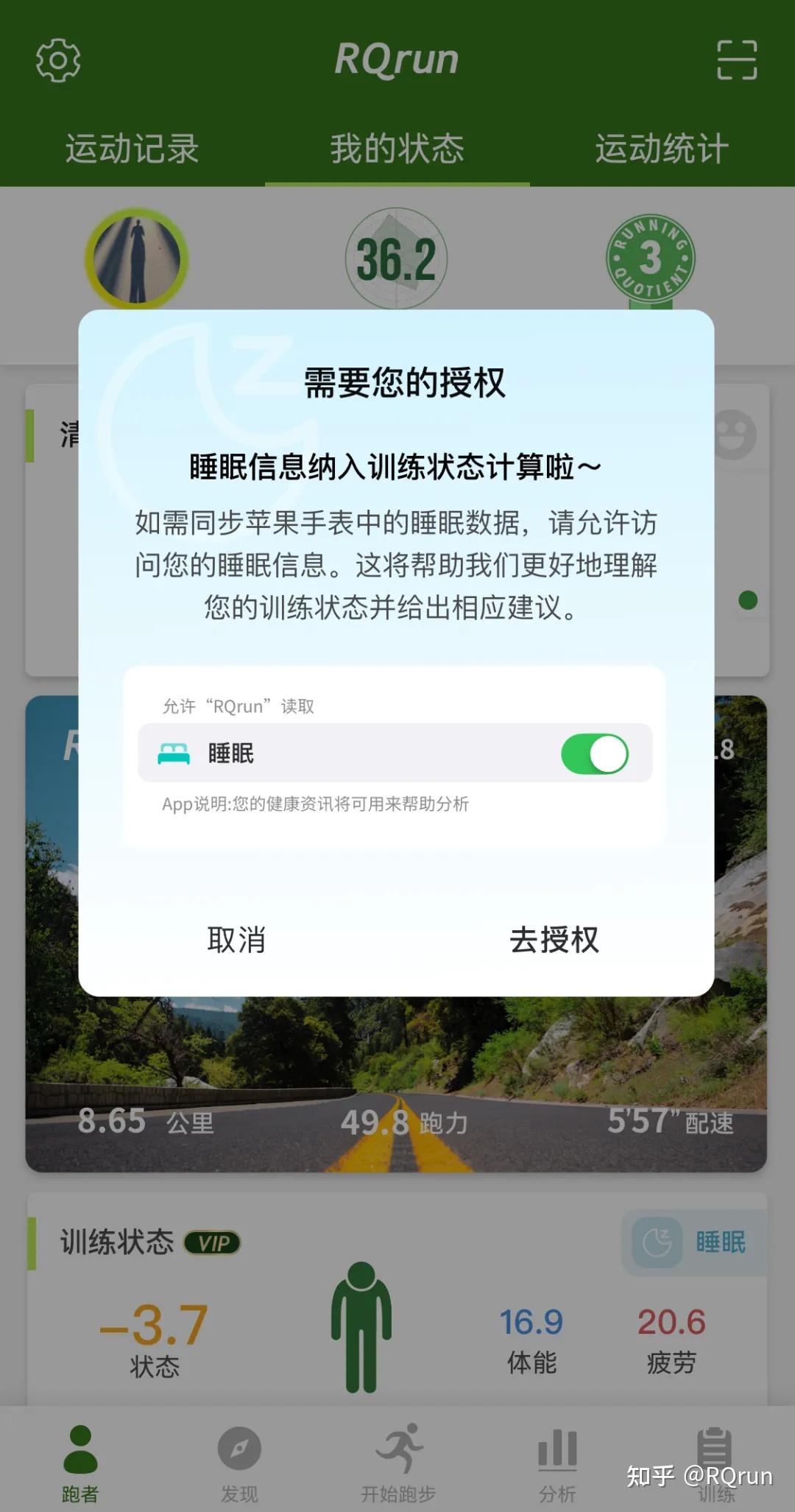Tap 去授权 to grant authorization
Screen dimensions: 795x1512
[556, 940]
